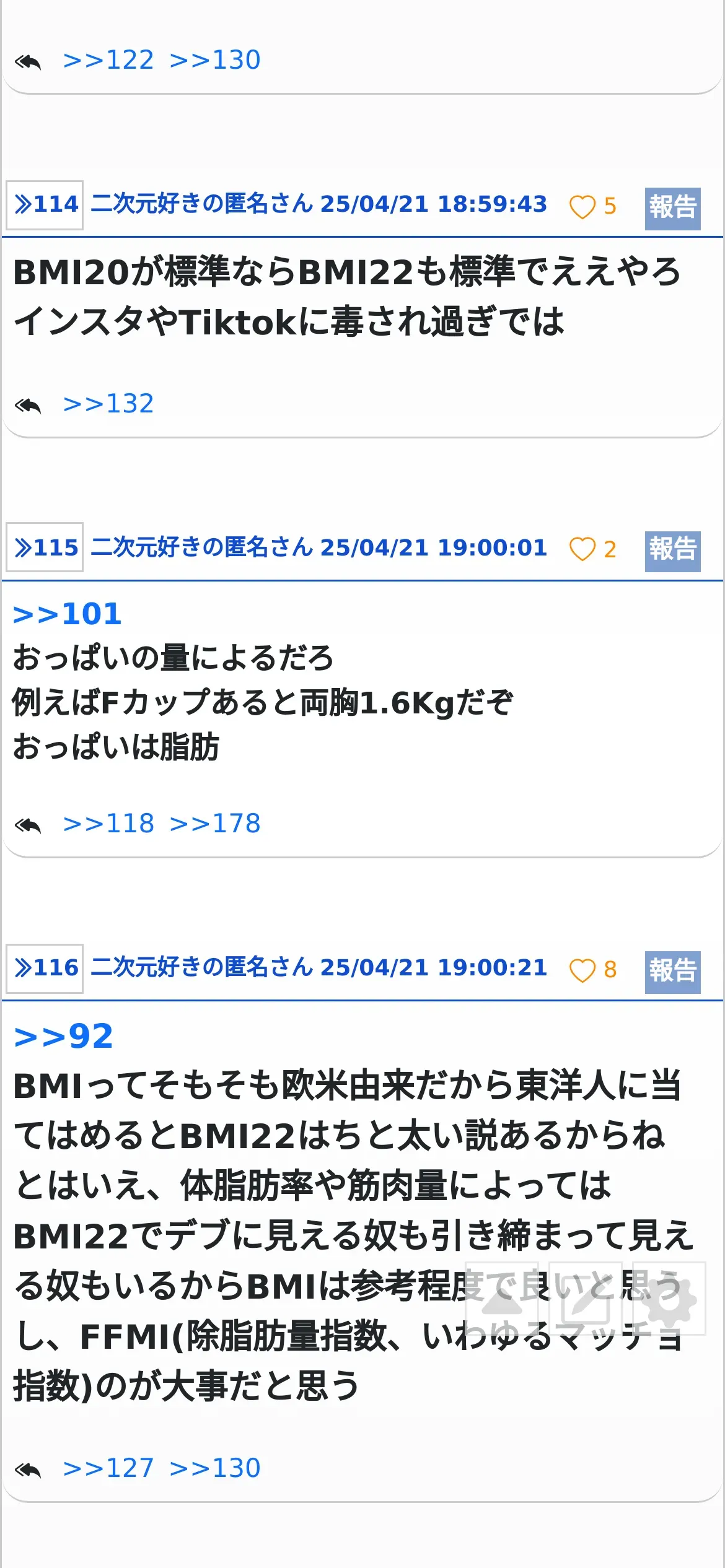The width and height of the screenshot is (725, 1568).
Task: Tap post number 114 to quote it
Action: pos(45,205)
